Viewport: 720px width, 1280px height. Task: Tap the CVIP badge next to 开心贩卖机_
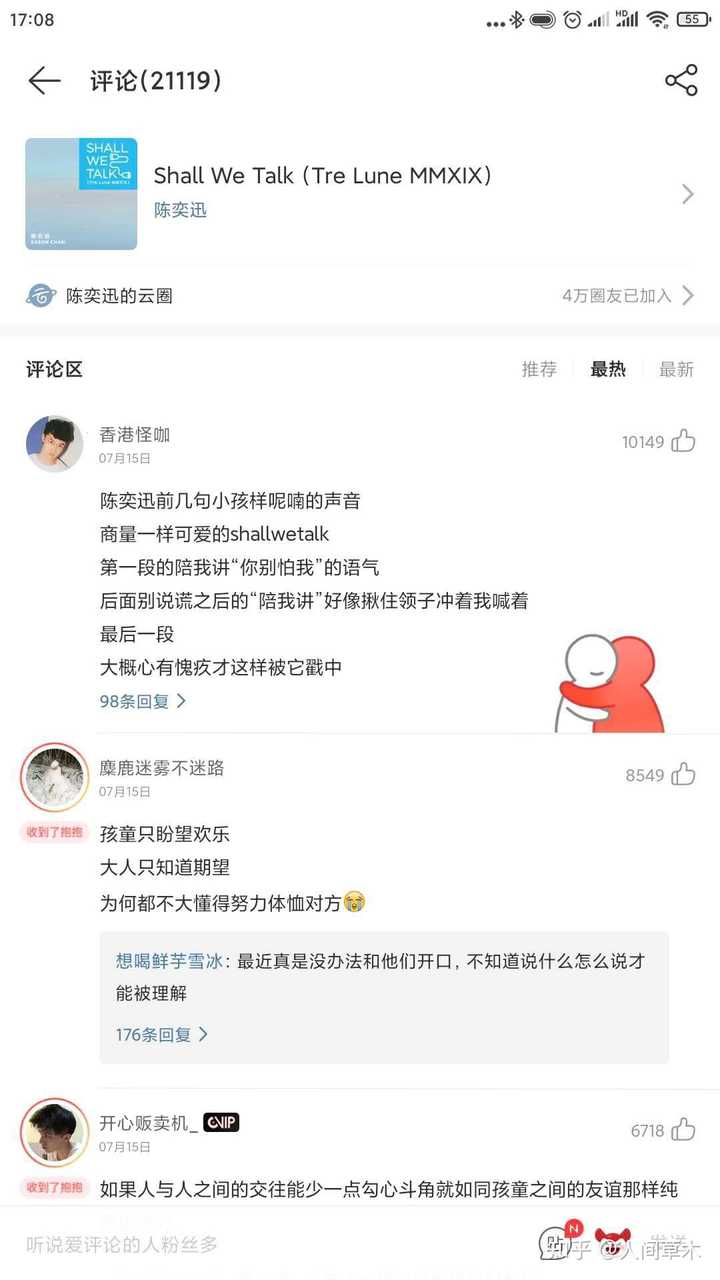[x=221, y=1122]
